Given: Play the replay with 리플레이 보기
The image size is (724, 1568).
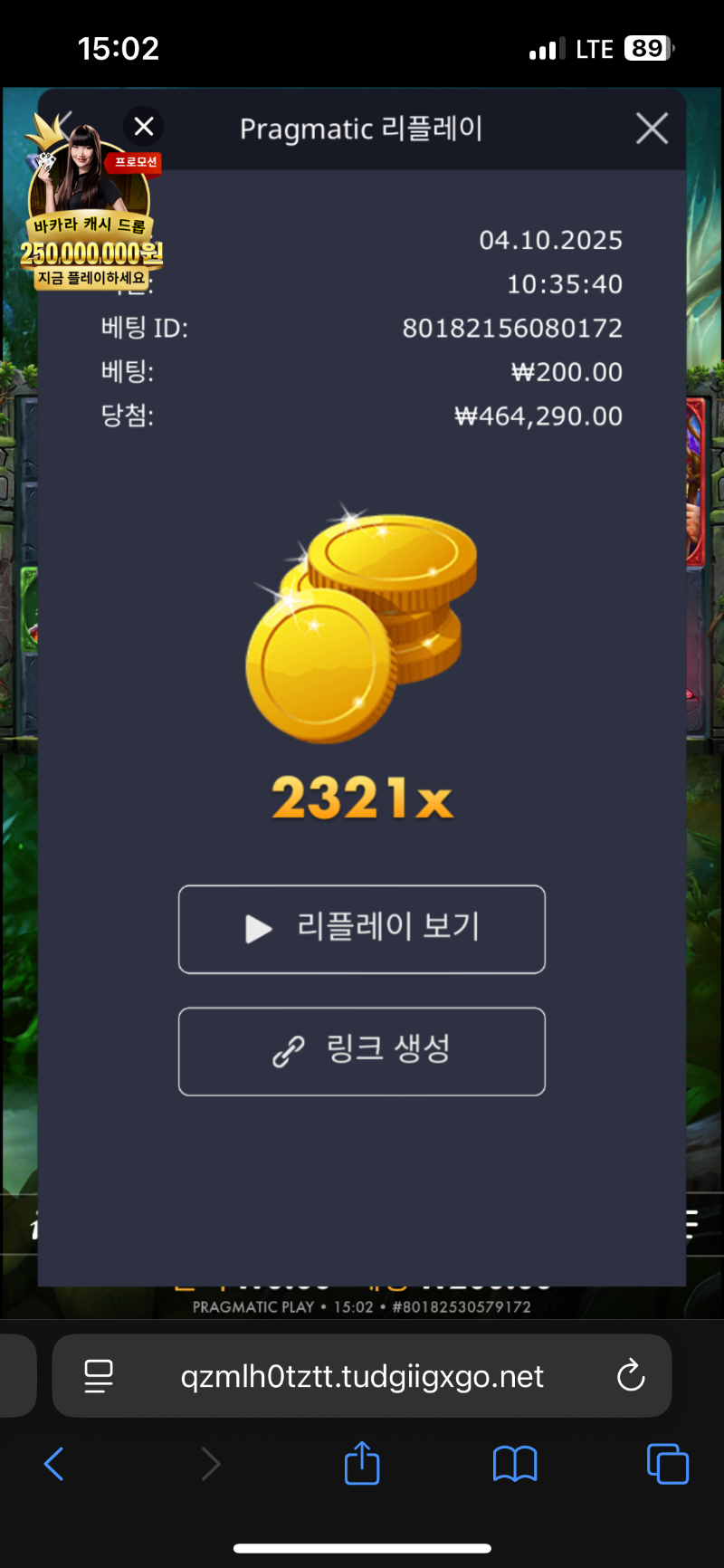Looking at the screenshot, I should click(362, 929).
